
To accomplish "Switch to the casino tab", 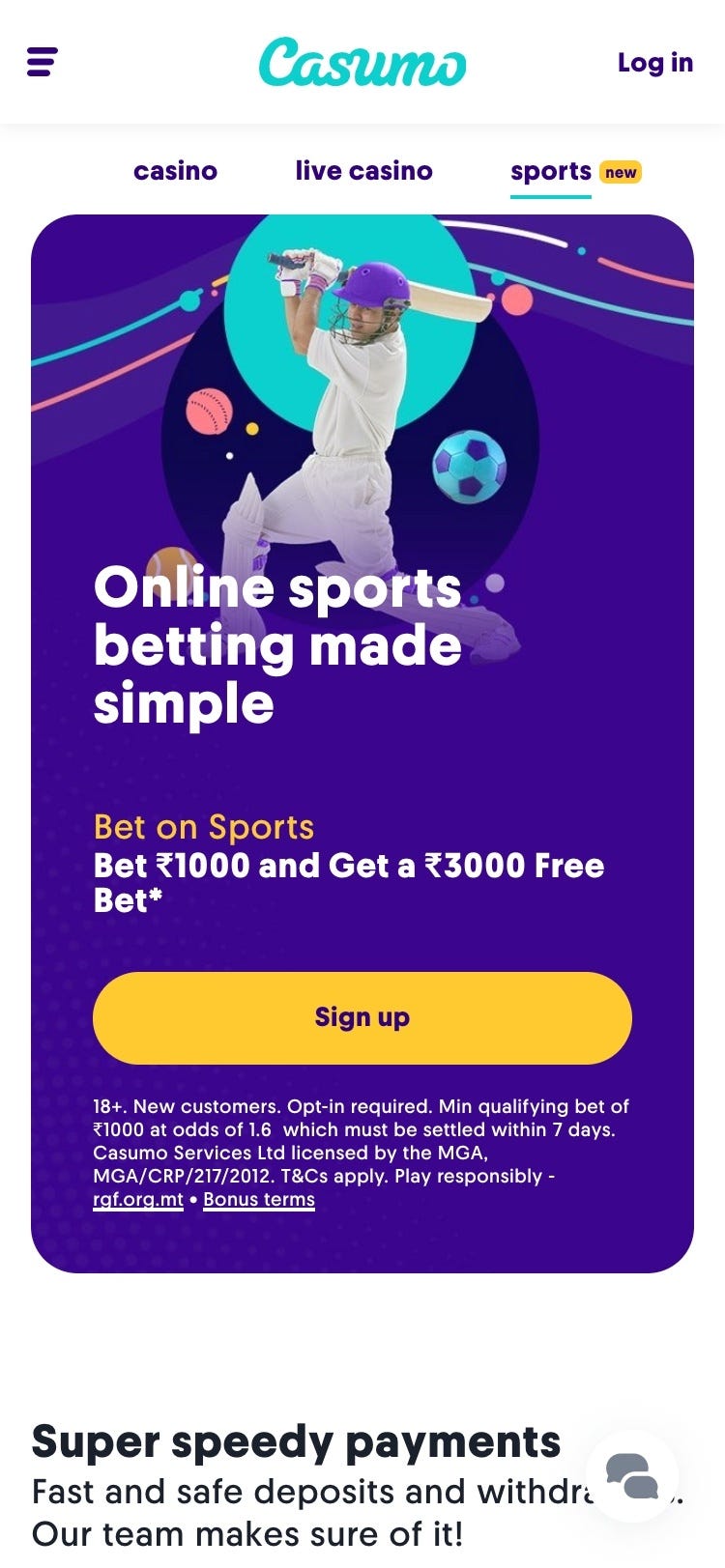I will 175,171.
